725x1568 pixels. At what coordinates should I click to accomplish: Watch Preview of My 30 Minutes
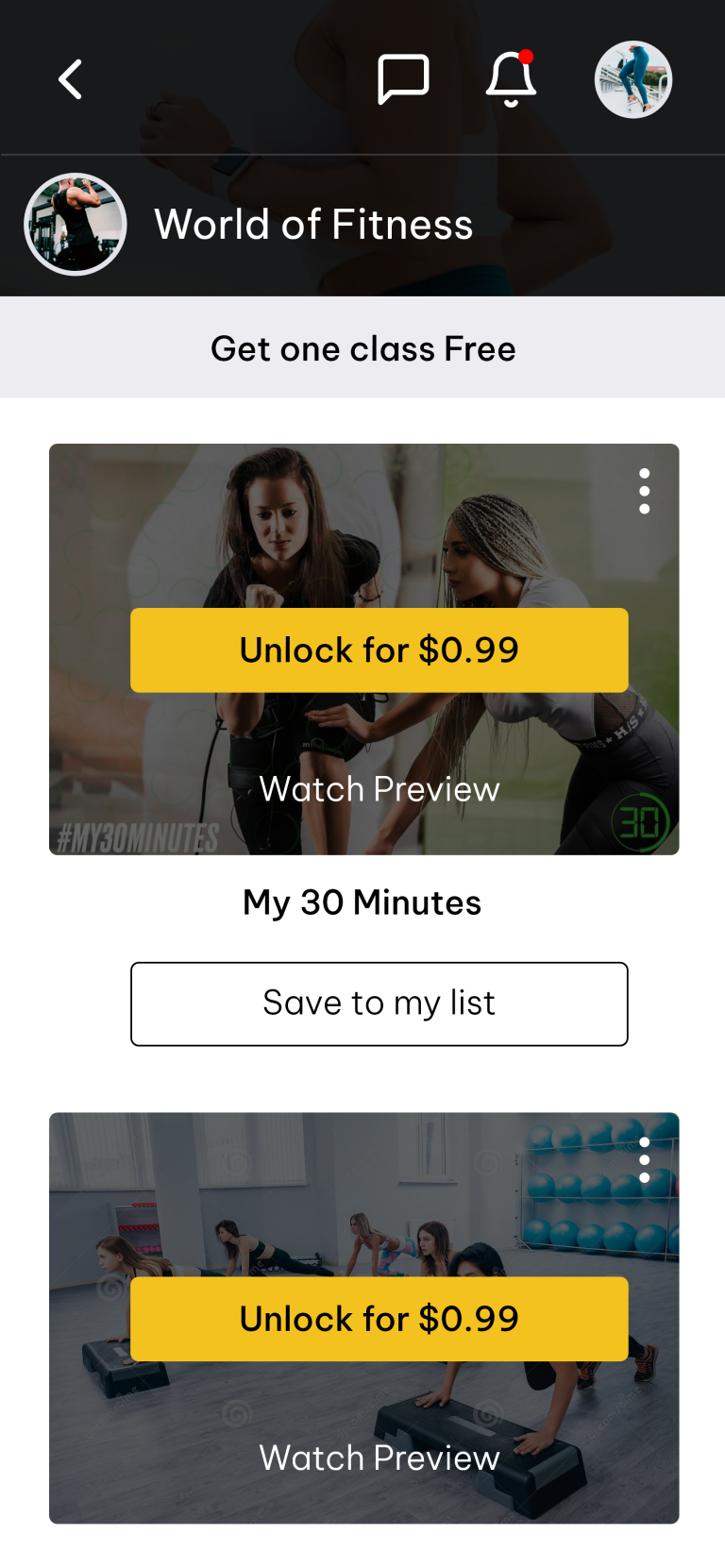379,789
